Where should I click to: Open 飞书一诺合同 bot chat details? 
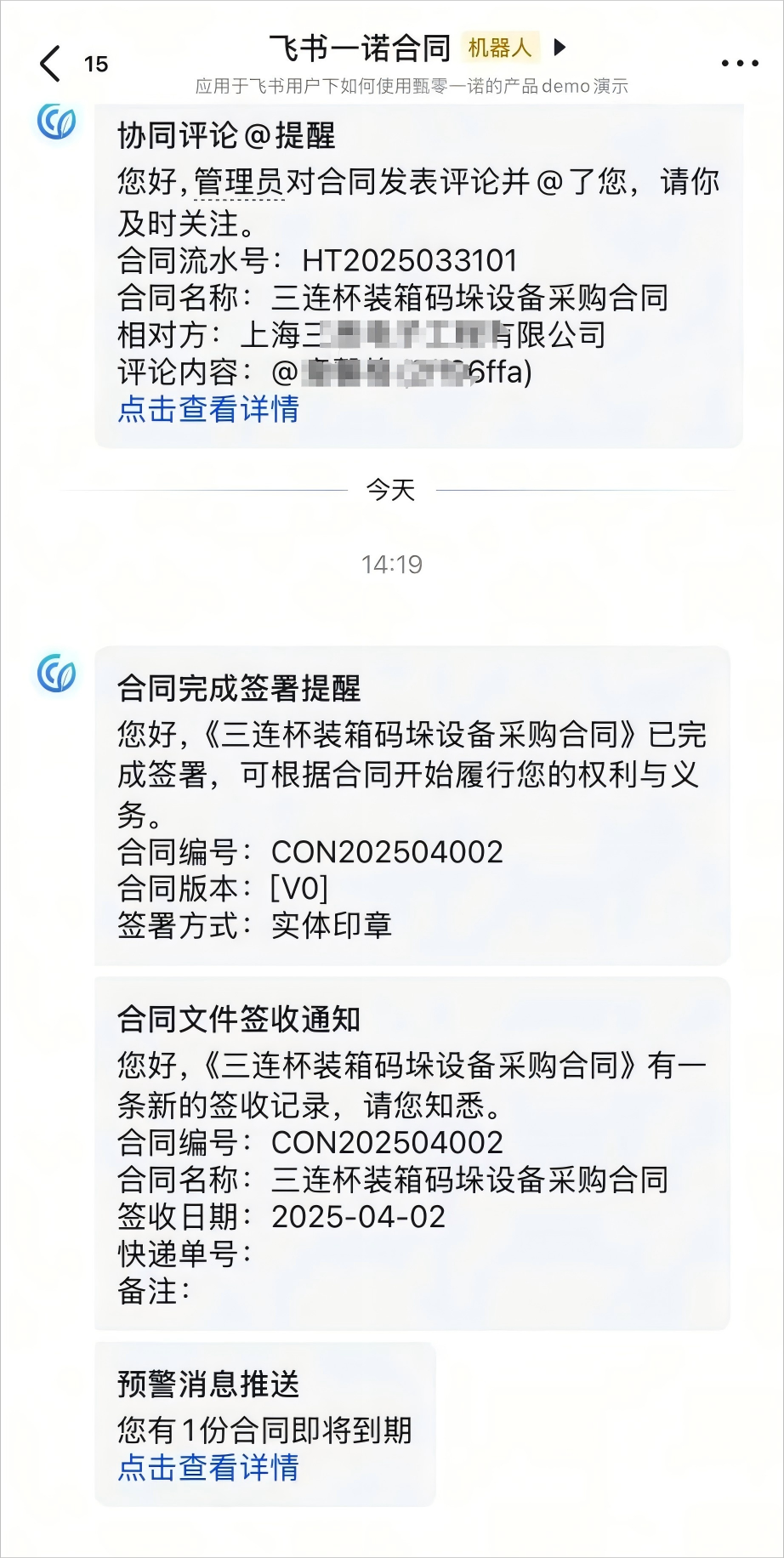[361, 48]
